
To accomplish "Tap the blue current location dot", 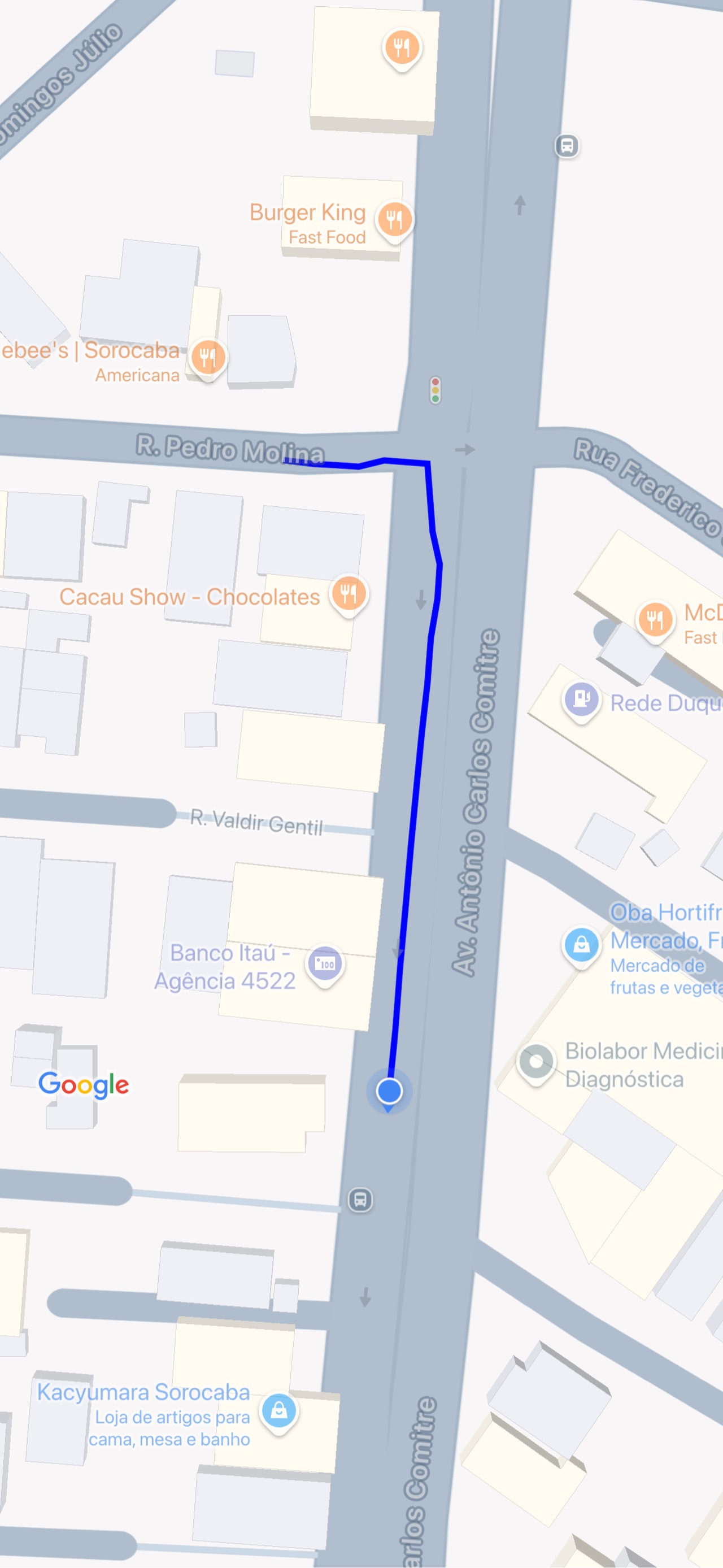I will 389,1091.
